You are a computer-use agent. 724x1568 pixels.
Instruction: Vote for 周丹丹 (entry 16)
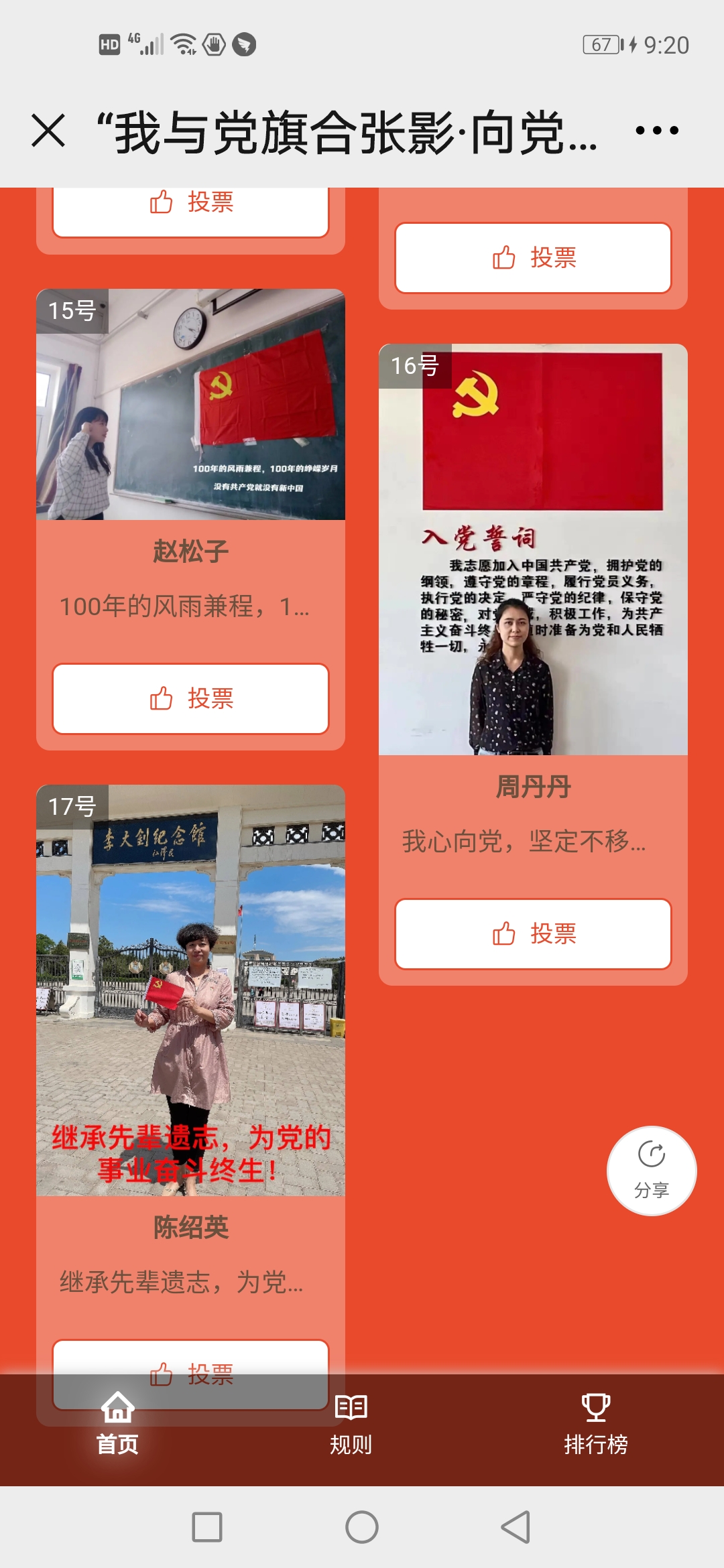tap(533, 933)
